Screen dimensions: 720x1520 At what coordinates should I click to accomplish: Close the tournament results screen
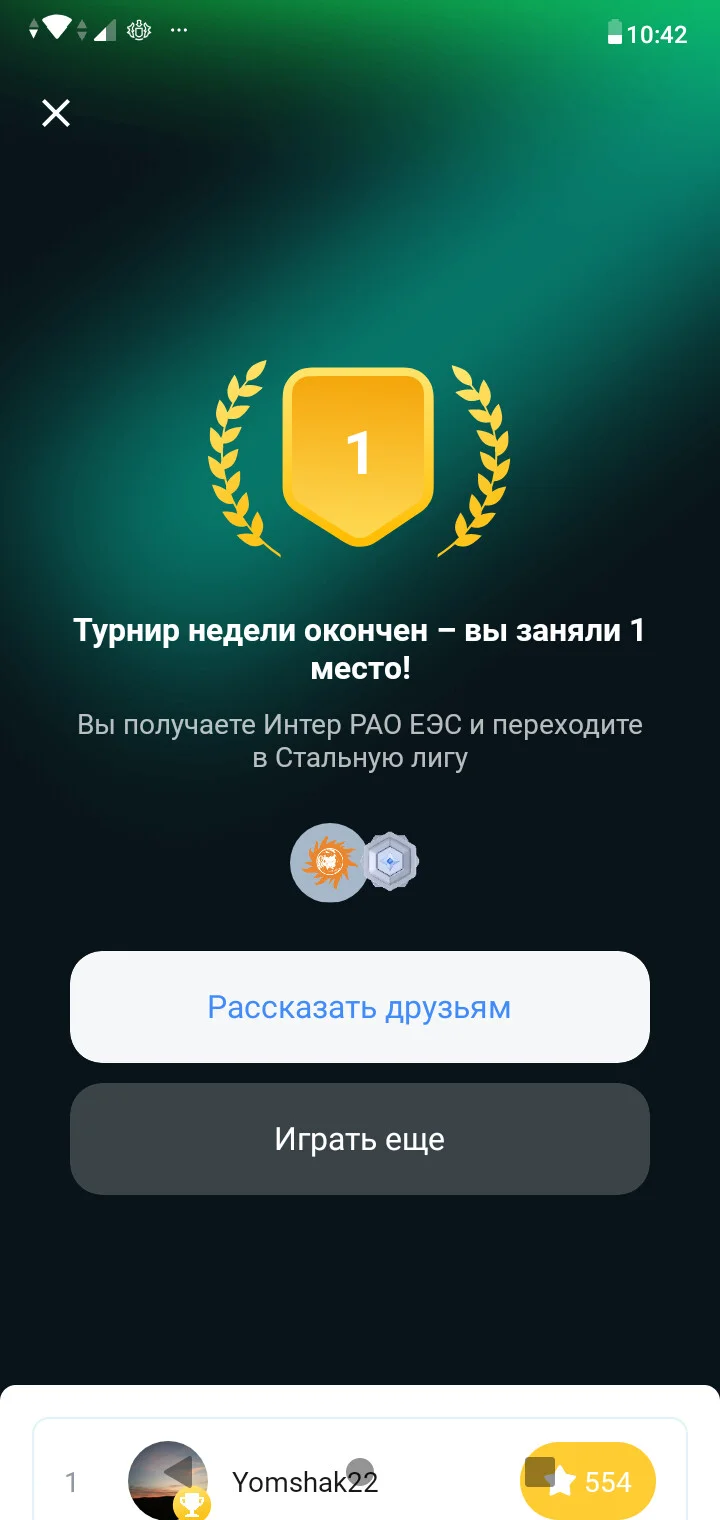[56, 113]
